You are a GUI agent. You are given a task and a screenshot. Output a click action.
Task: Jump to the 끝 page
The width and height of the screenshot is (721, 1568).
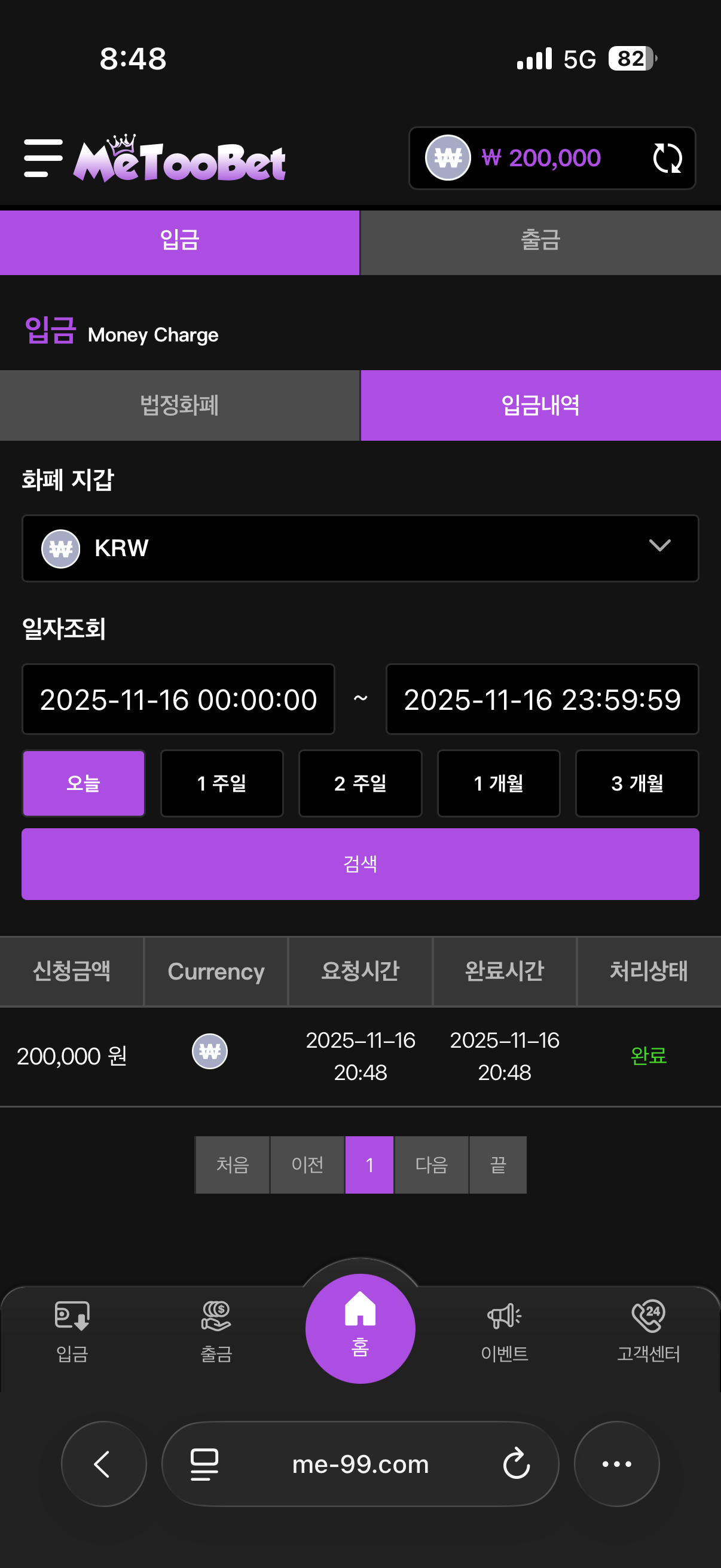[x=497, y=1164]
